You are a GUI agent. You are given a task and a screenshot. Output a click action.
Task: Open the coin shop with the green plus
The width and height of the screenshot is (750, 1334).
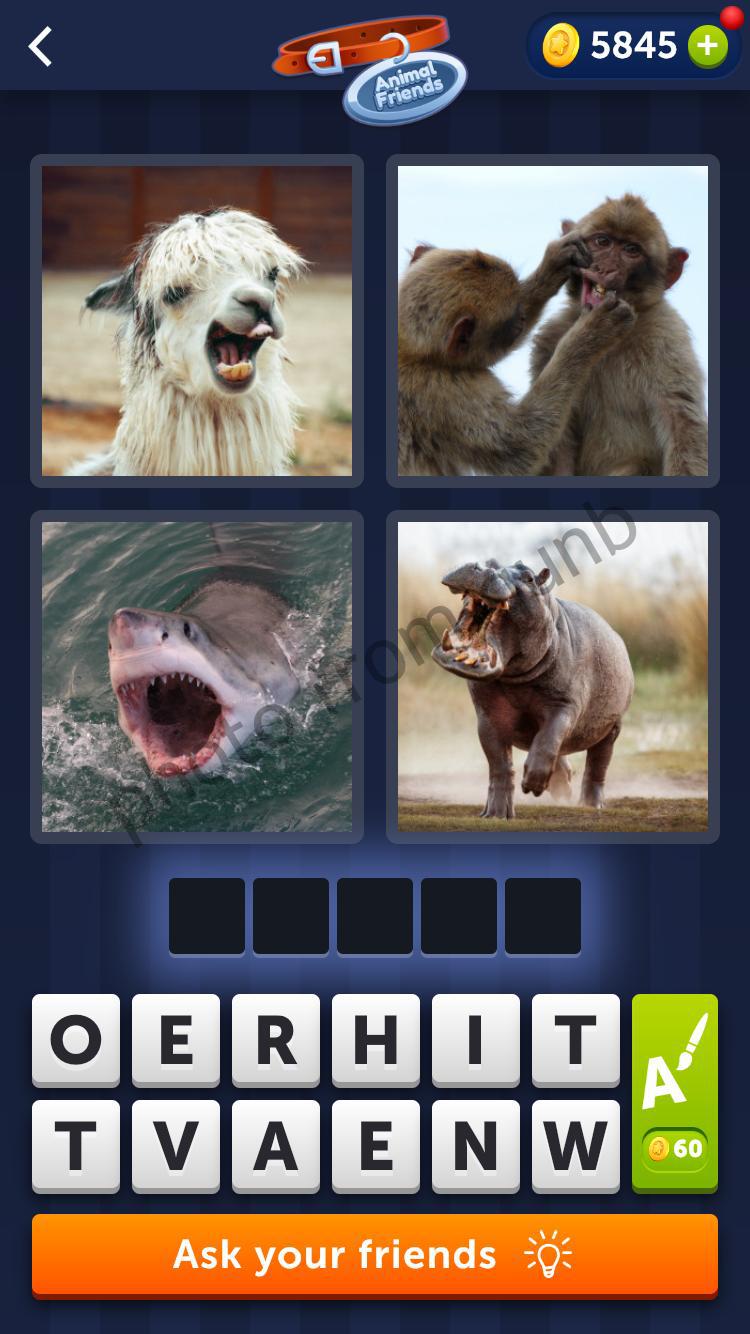tap(709, 45)
